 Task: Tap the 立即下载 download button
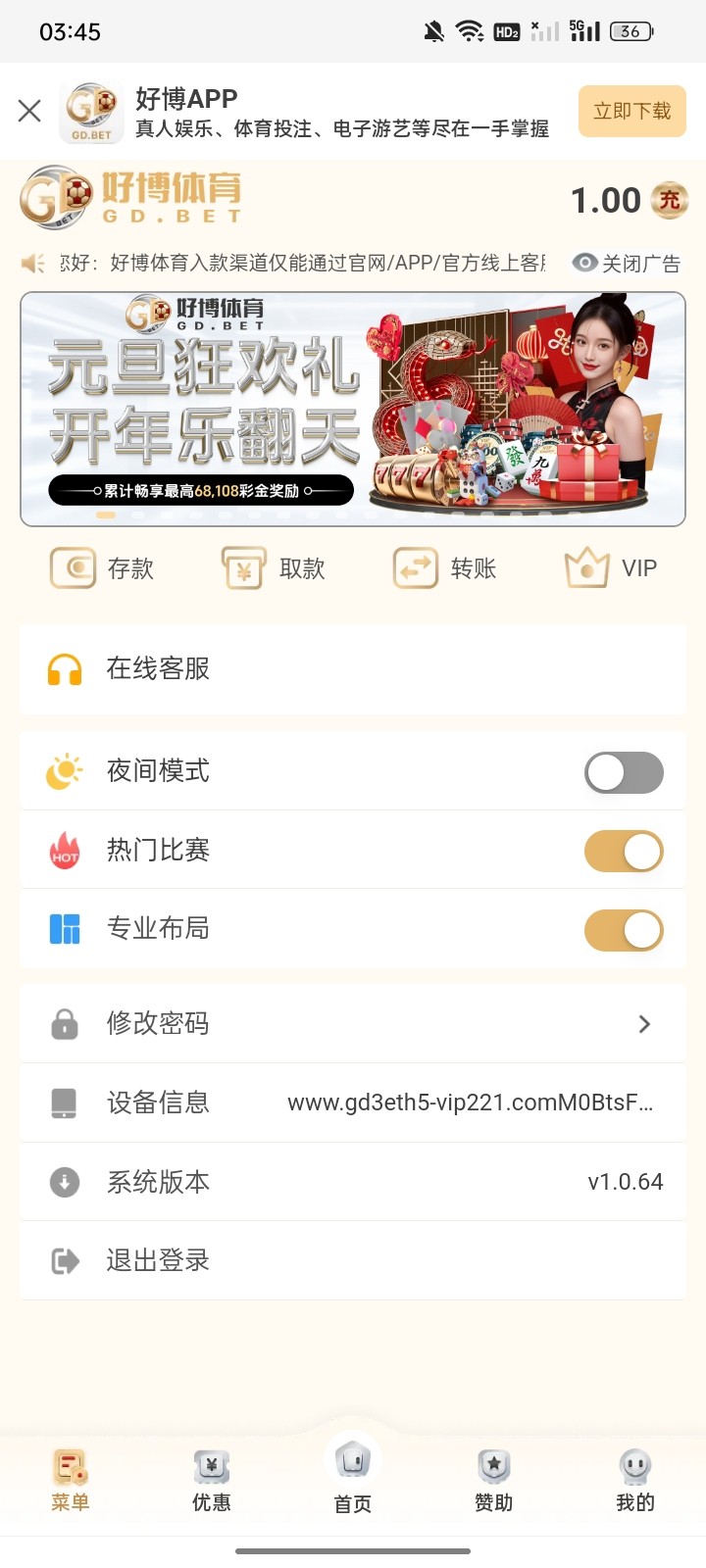631,111
